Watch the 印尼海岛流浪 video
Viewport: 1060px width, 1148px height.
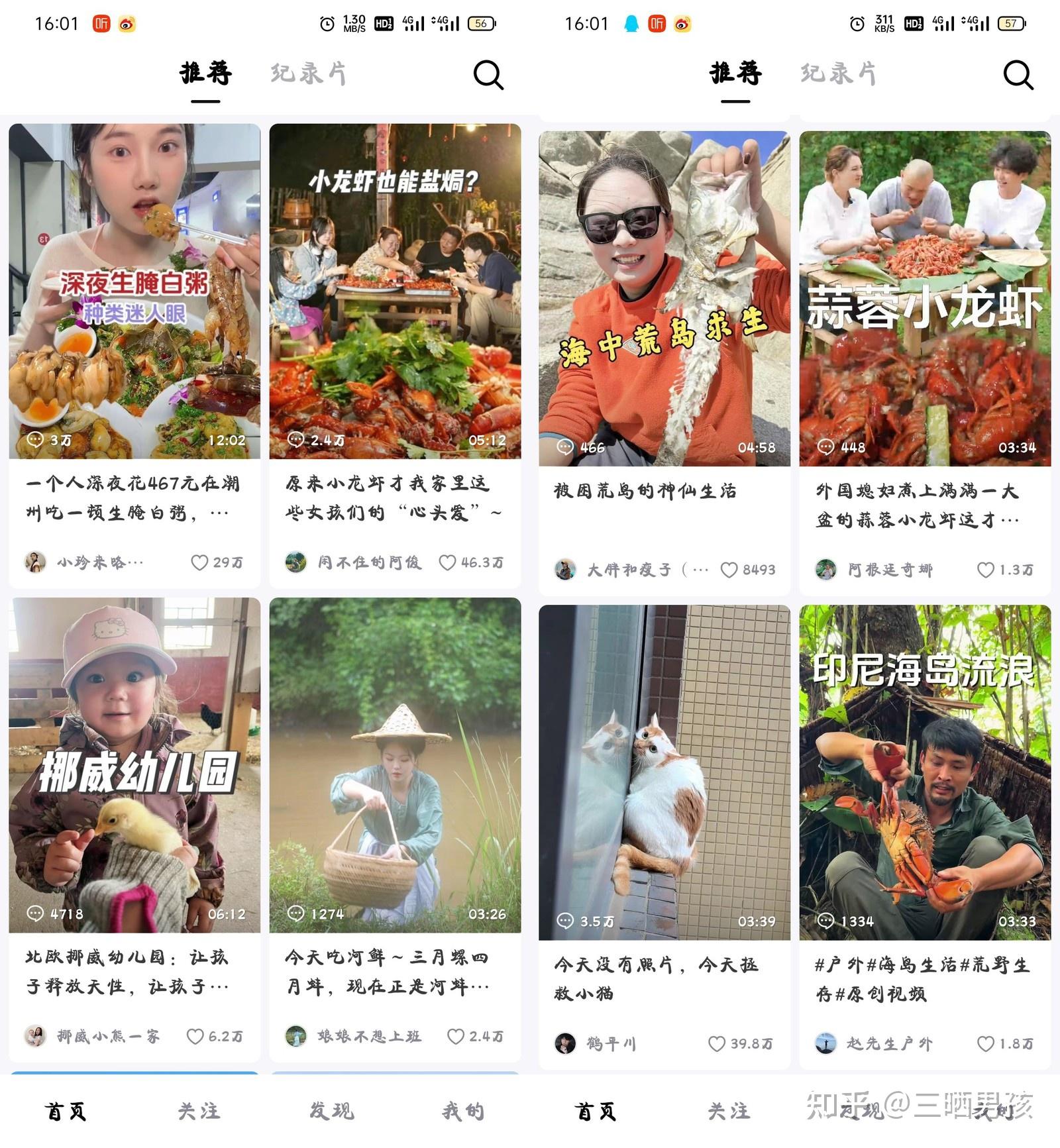pyautogui.click(x=925, y=772)
